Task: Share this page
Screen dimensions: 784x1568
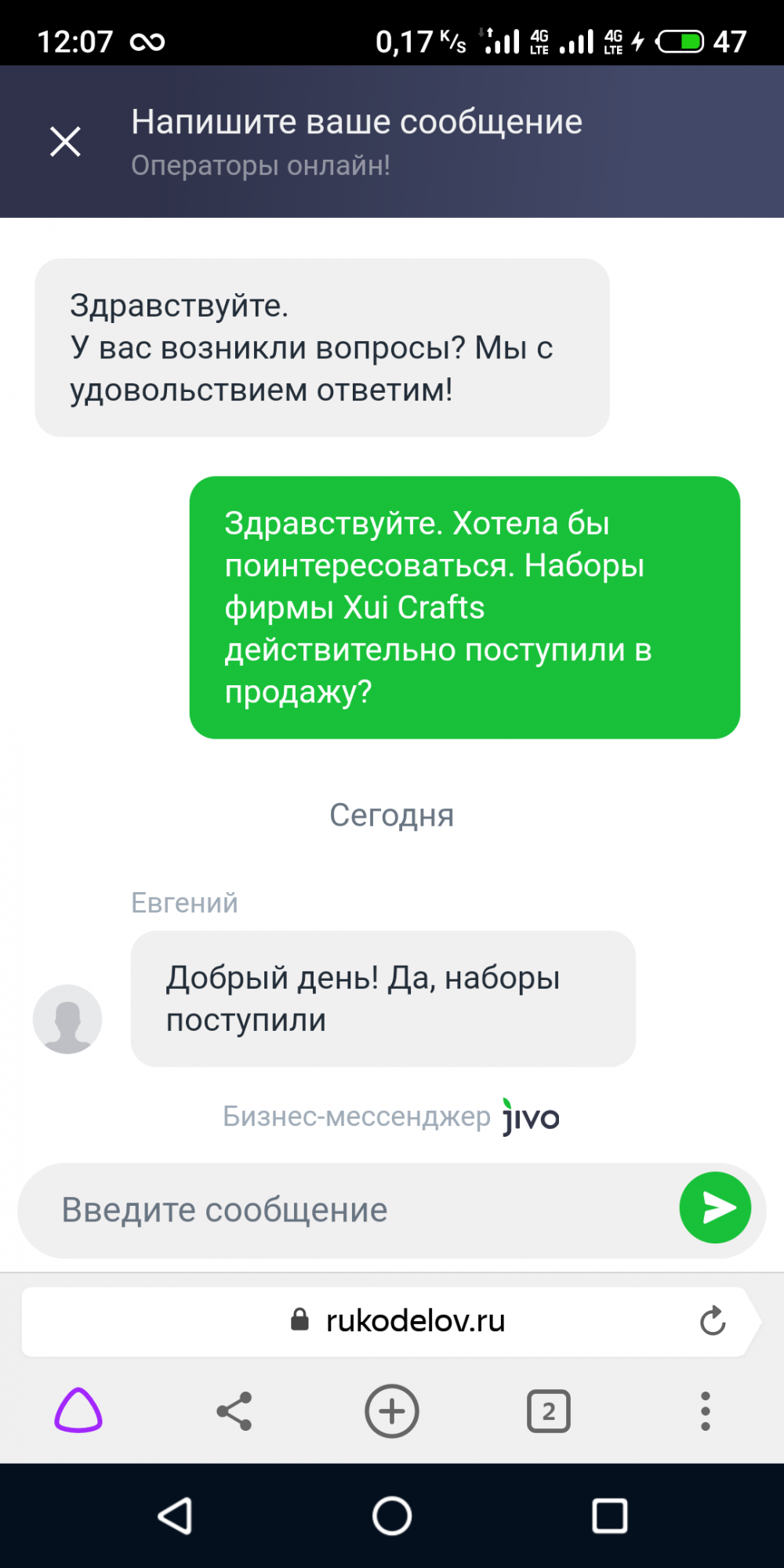Action: (234, 1411)
